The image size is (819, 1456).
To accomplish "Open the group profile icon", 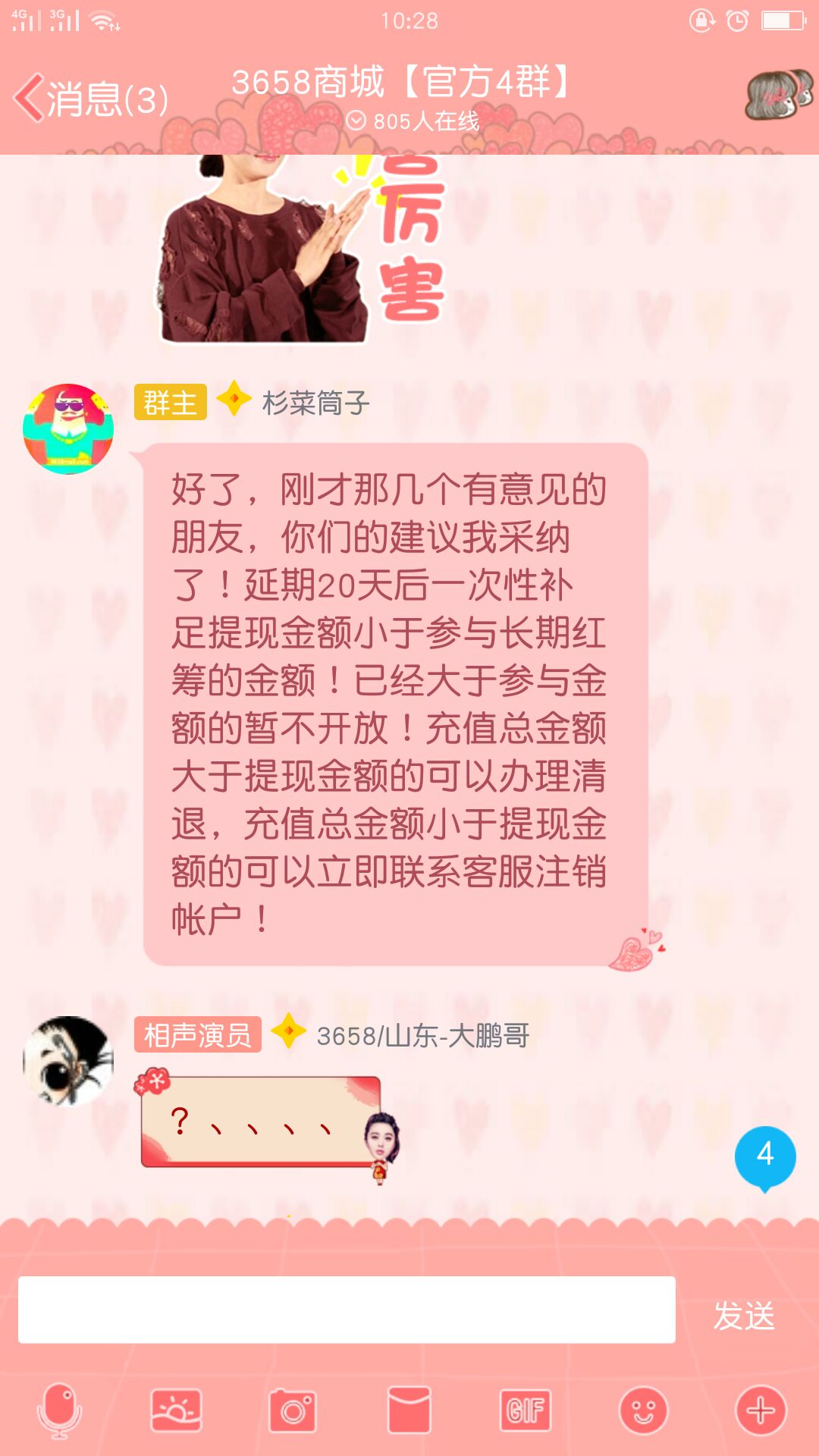I will (778, 96).
